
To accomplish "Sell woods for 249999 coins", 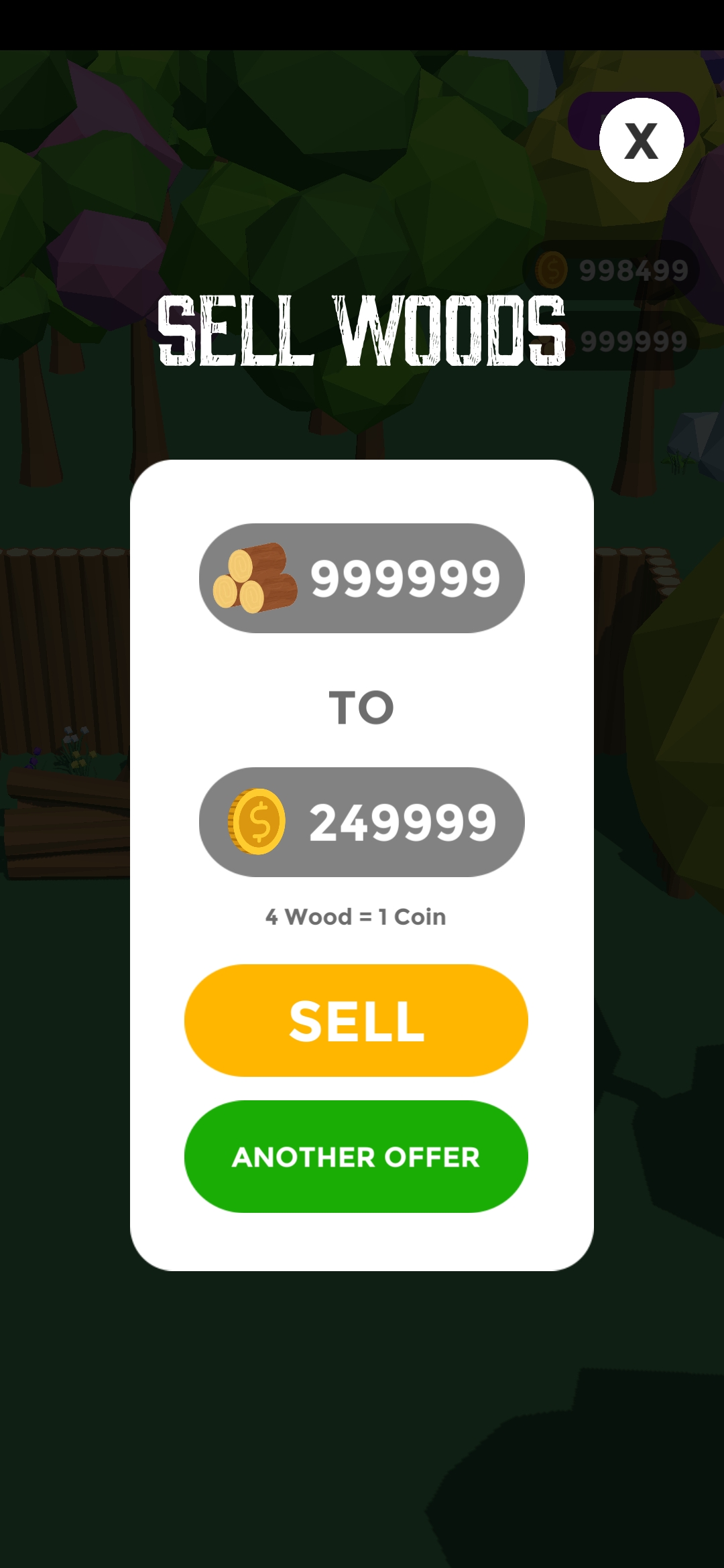I will (356, 1020).
